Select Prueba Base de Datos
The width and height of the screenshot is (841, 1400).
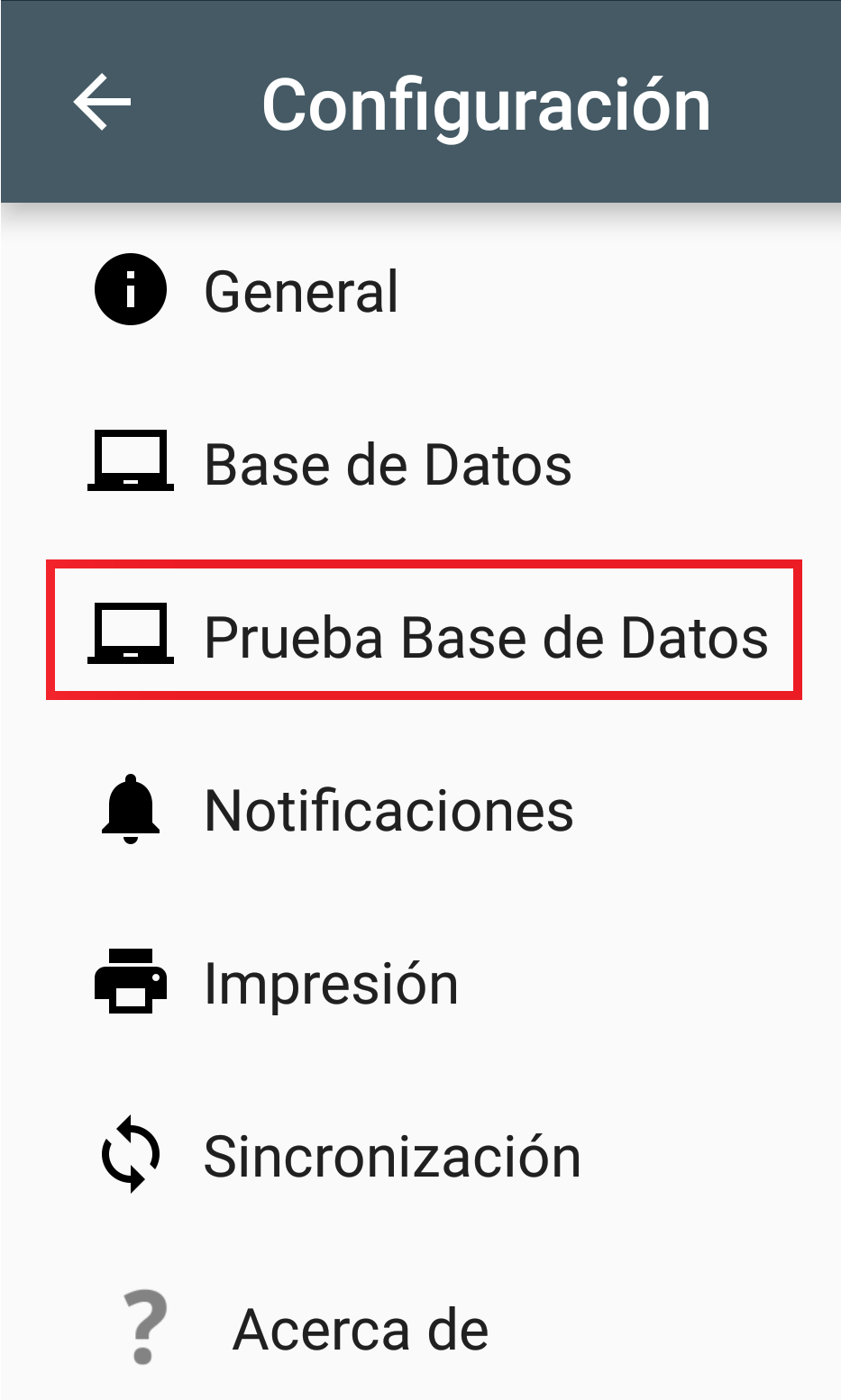pyautogui.click(x=485, y=637)
